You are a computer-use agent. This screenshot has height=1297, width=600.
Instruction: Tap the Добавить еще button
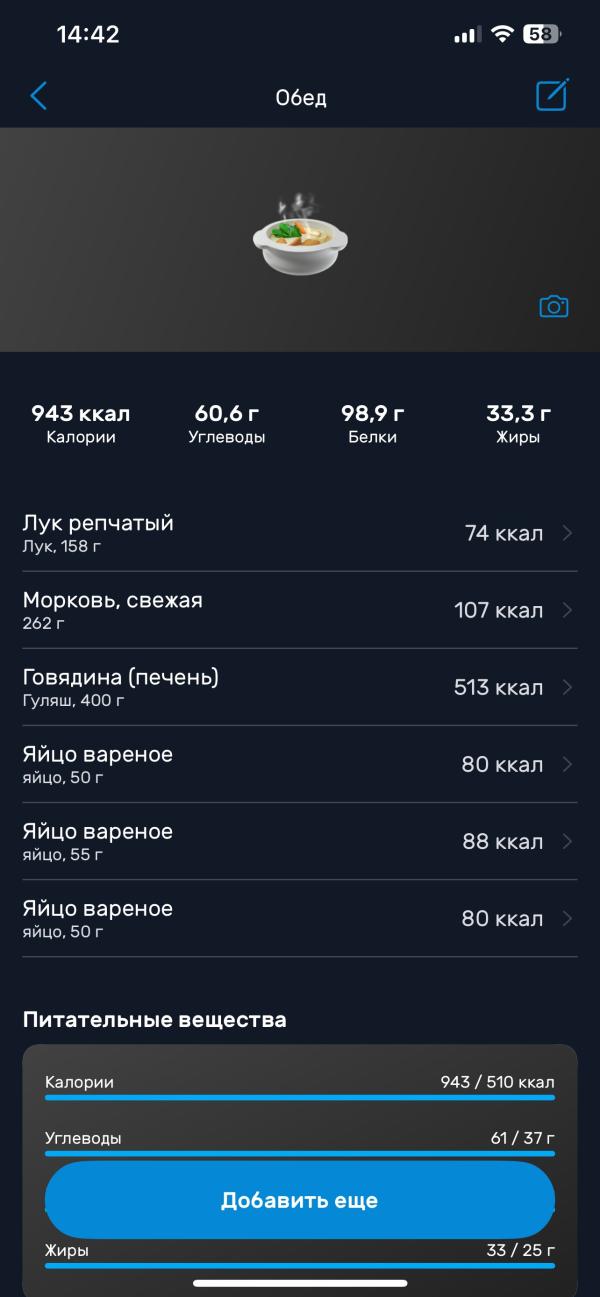pyautogui.click(x=299, y=1200)
